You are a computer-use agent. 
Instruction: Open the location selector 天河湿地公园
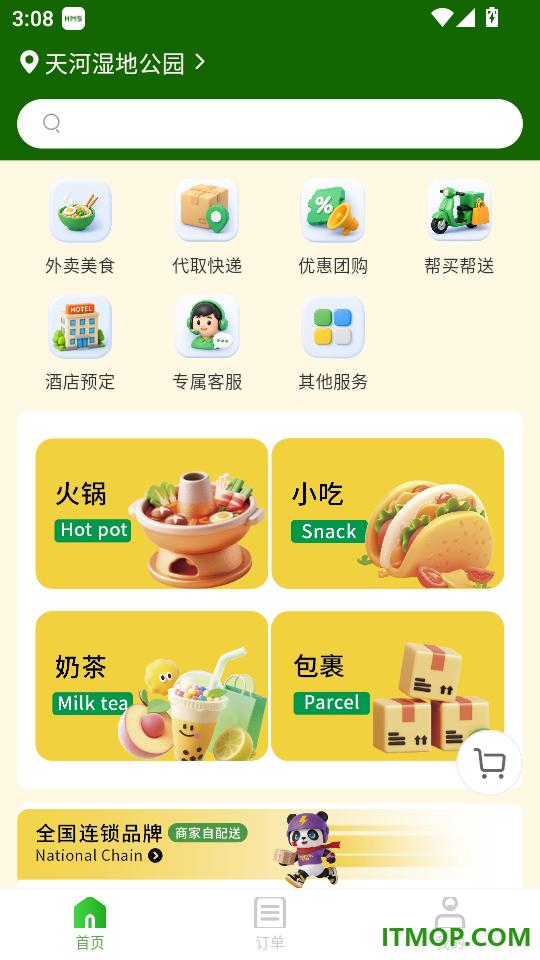coord(113,63)
